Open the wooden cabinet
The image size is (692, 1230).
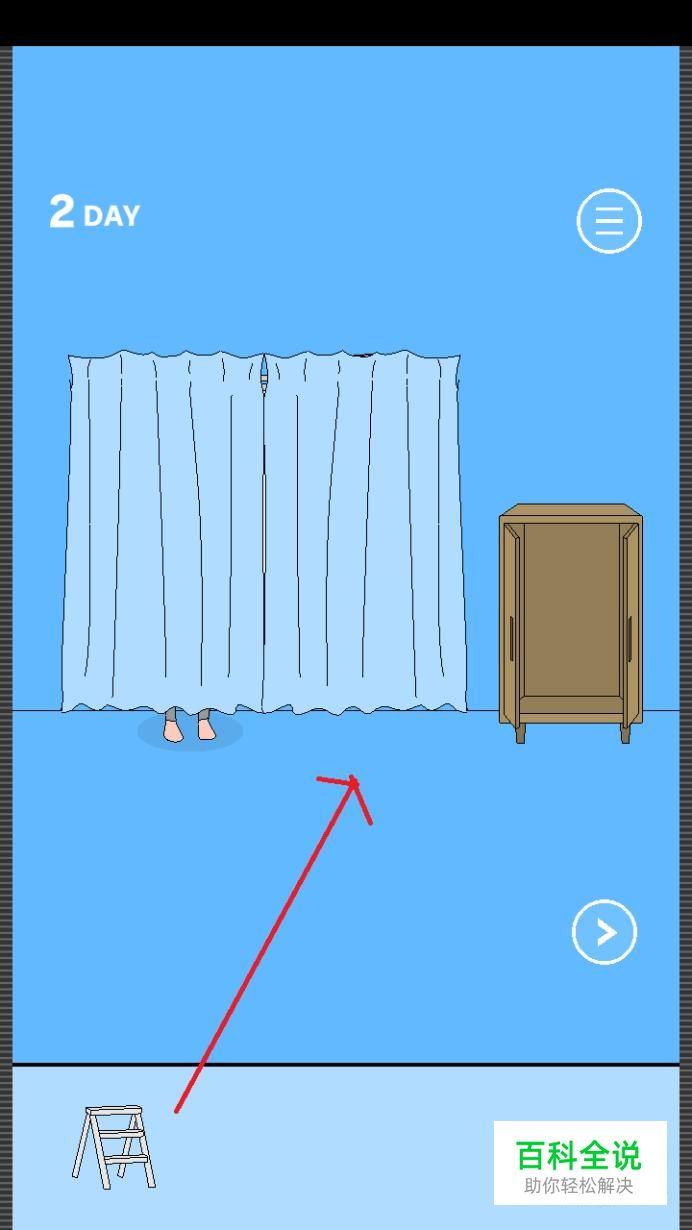[571, 622]
